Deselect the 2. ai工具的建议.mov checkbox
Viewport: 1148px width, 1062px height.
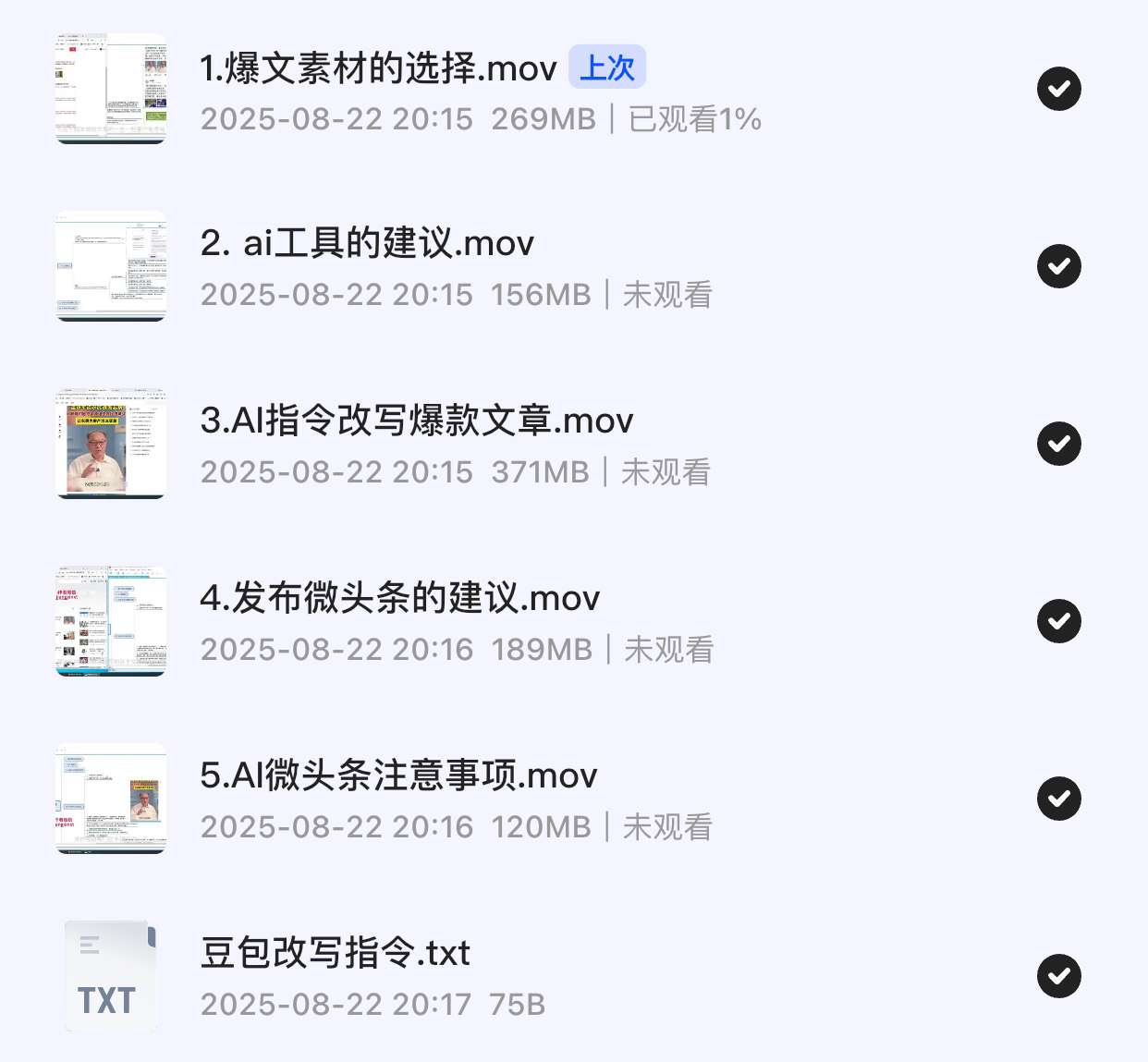(1058, 266)
